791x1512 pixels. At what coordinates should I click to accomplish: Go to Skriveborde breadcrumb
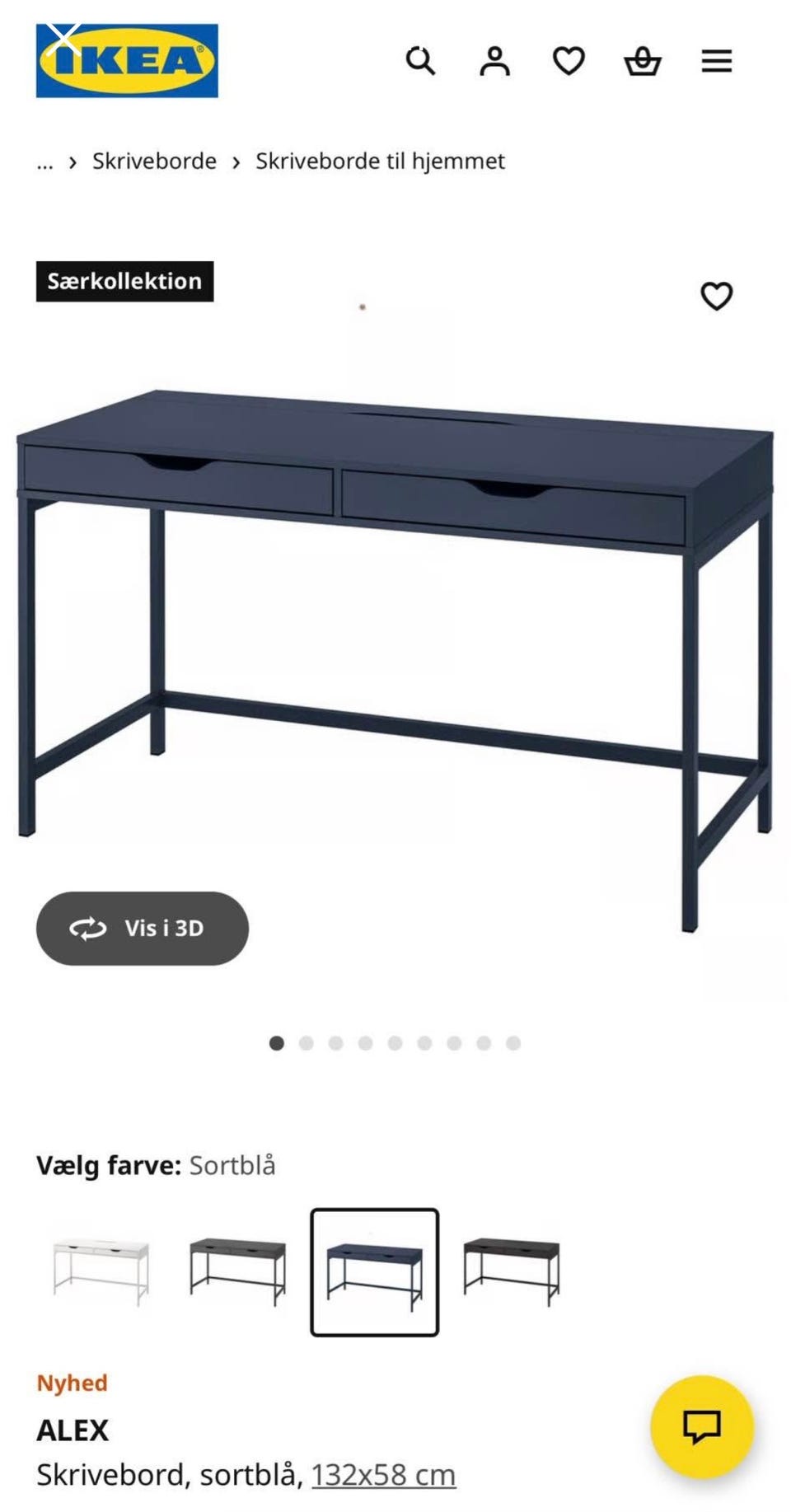tap(154, 161)
